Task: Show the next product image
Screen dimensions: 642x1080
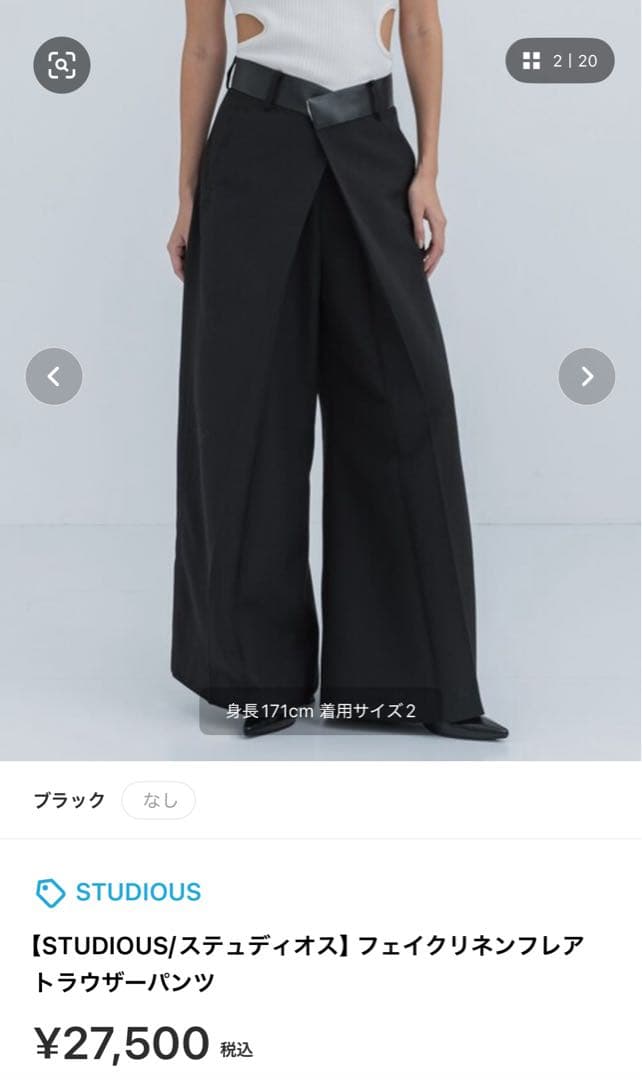Action: click(x=587, y=376)
